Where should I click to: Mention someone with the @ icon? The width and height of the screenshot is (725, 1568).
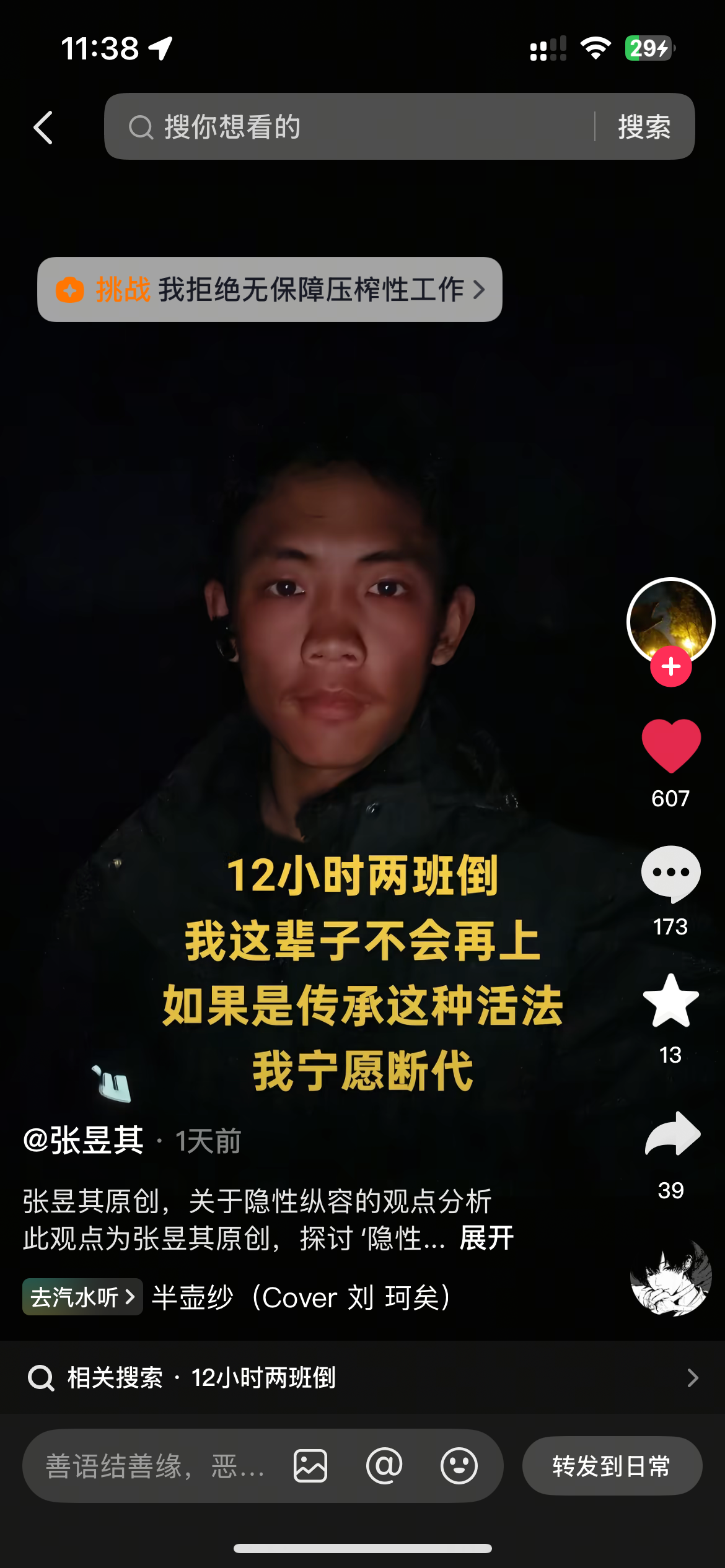tap(384, 1466)
